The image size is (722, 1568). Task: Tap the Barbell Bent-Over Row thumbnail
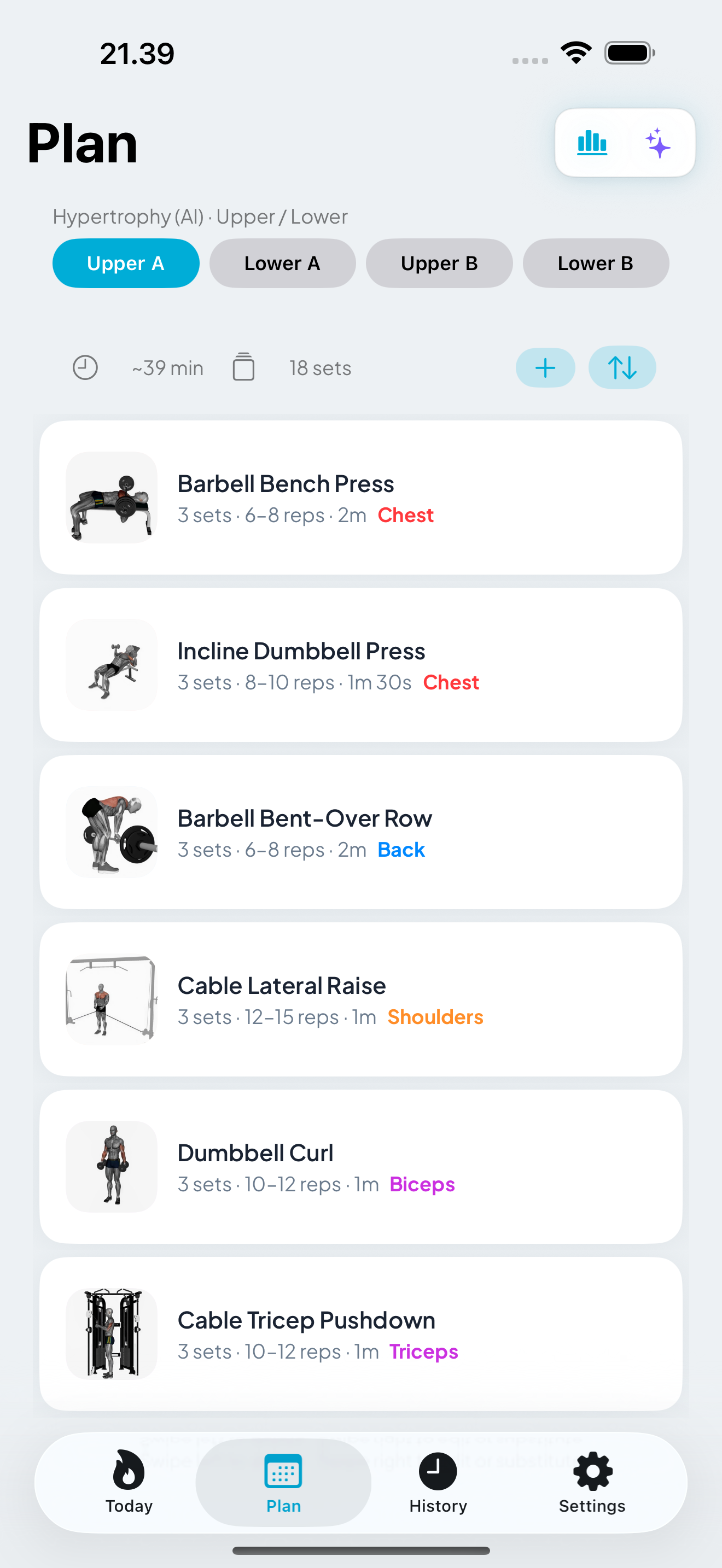coord(112,832)
